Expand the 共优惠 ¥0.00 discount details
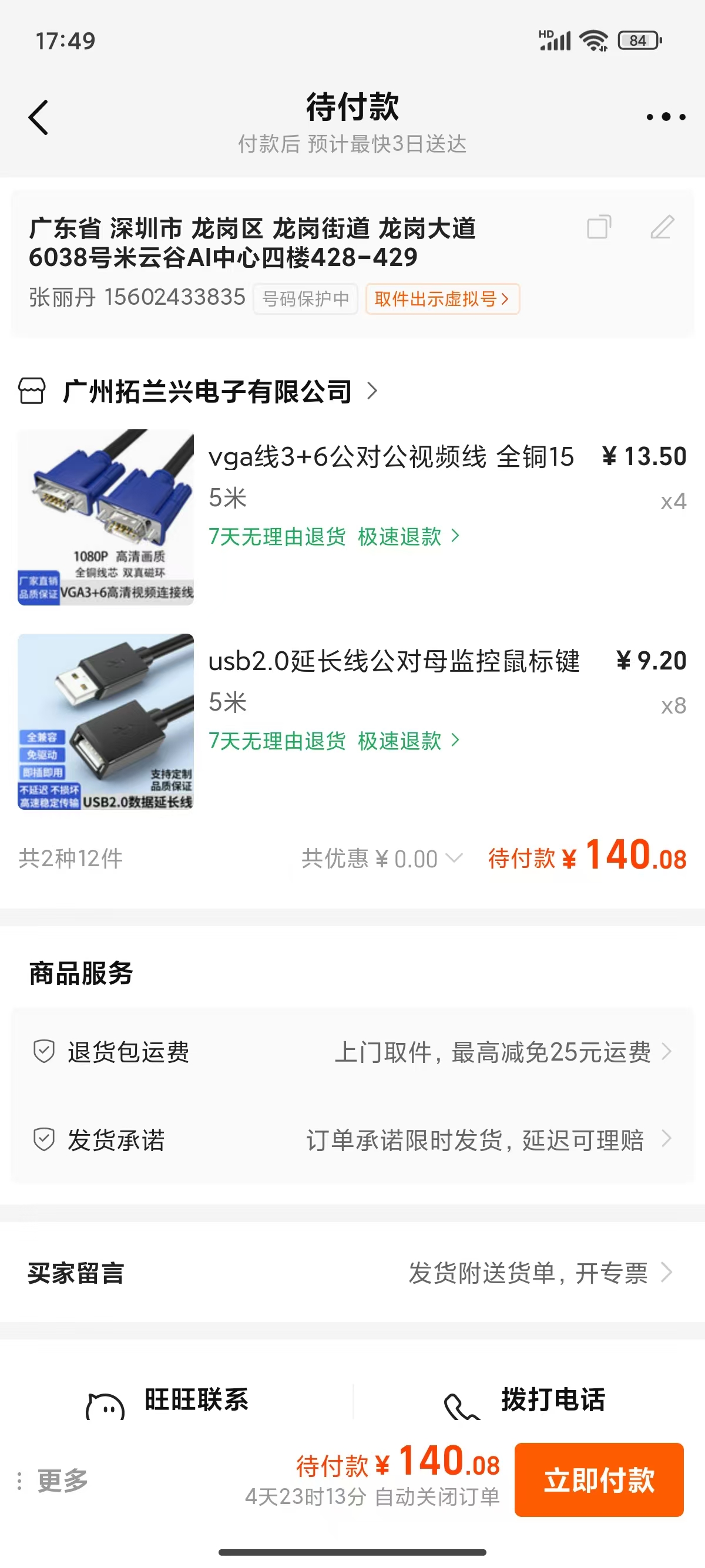Screen dimensions: 705x1568 (382, 859)
